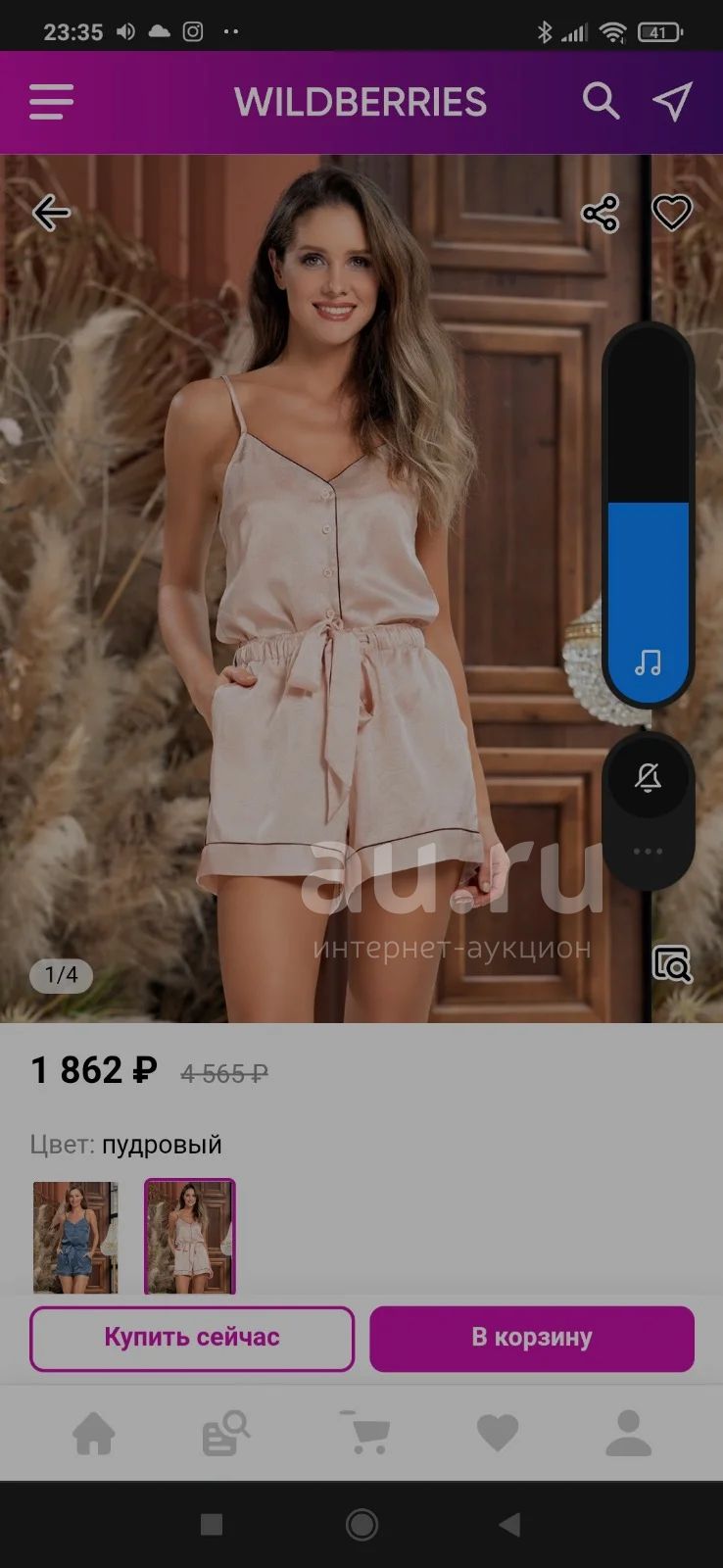Open the profile tab
Screen dimensions: 723x1568
pyautogui.click(x=629, y=1434)
